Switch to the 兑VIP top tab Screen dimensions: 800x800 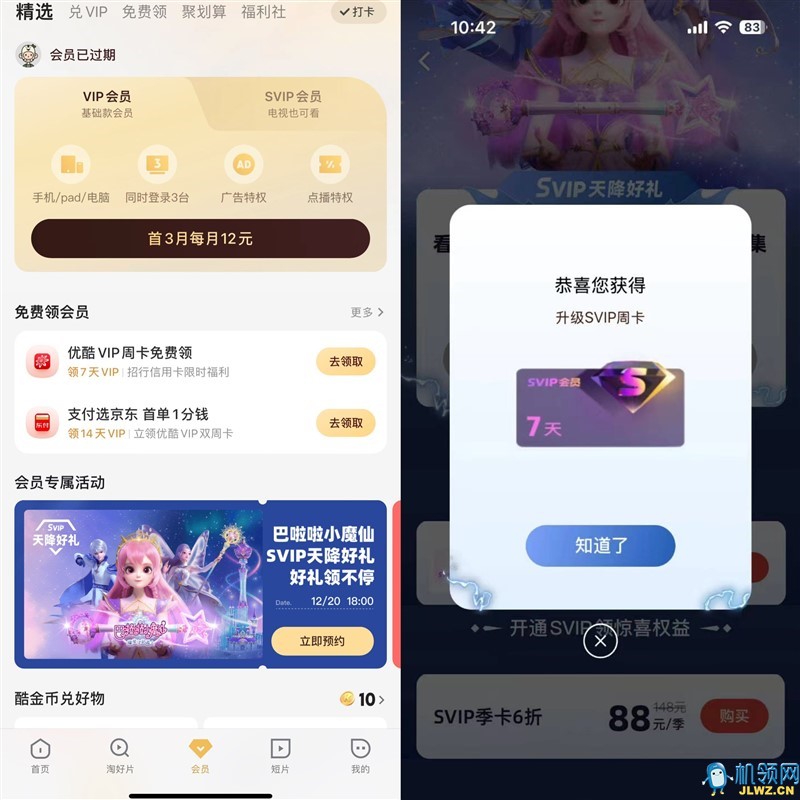pyautogui.click(x=88, y=12)
